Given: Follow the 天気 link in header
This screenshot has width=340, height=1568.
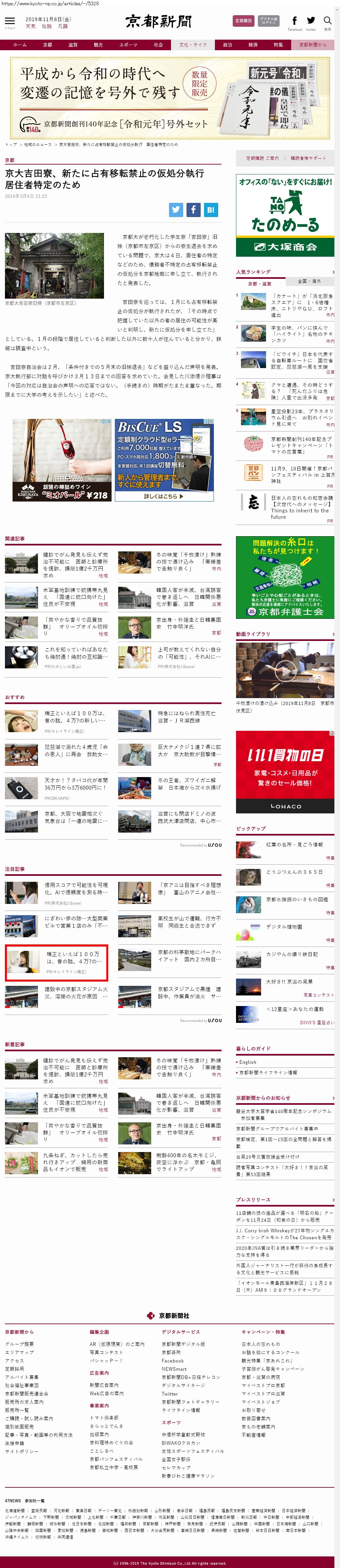Looking at the screenshot, I should coord(30,27).
